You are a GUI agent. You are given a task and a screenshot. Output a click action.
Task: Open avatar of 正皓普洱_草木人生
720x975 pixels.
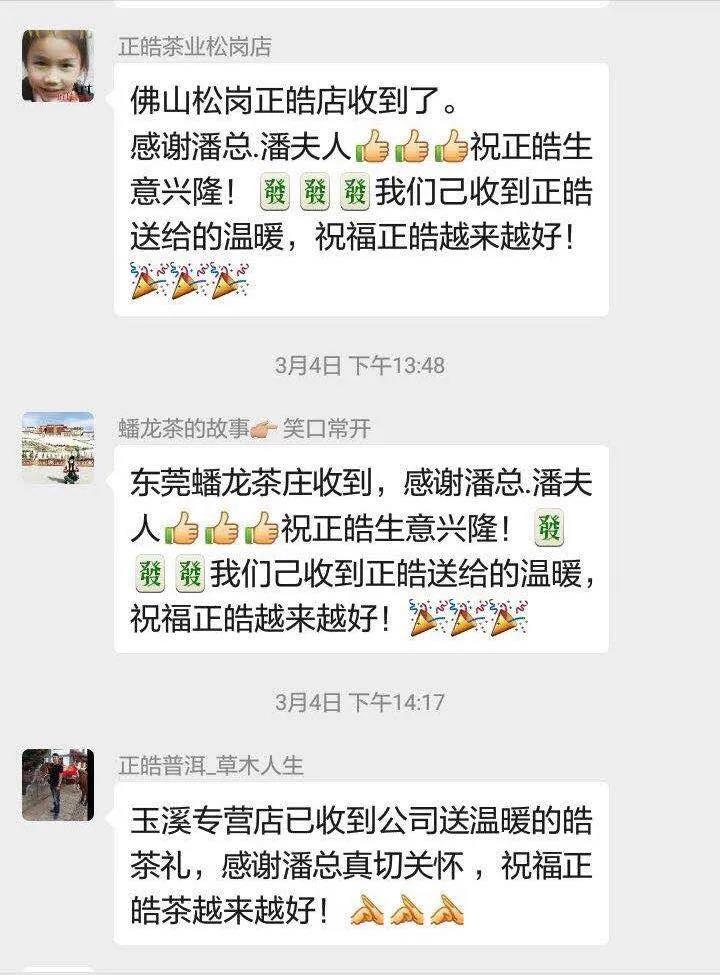click(58, 785)
